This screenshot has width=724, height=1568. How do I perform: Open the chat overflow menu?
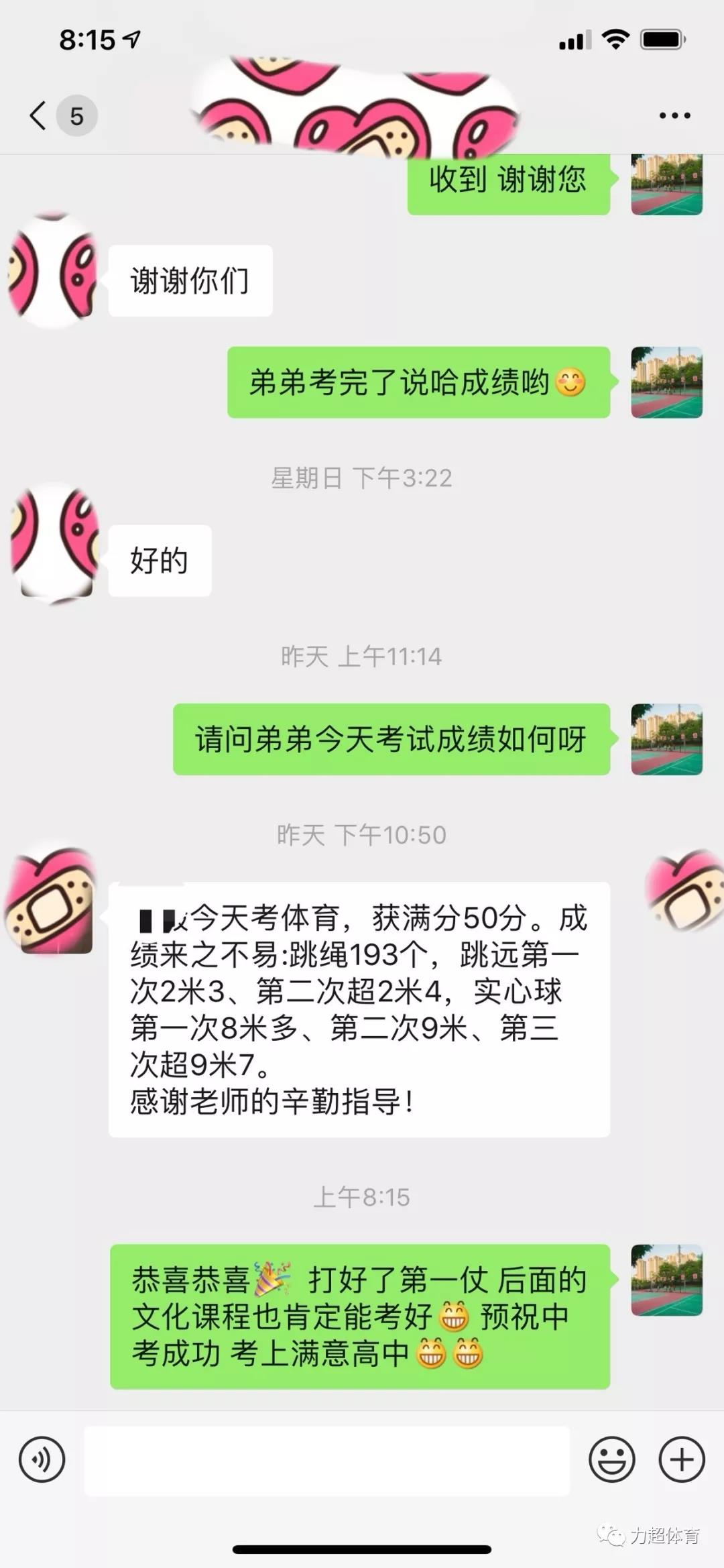[x=674, y=115]
